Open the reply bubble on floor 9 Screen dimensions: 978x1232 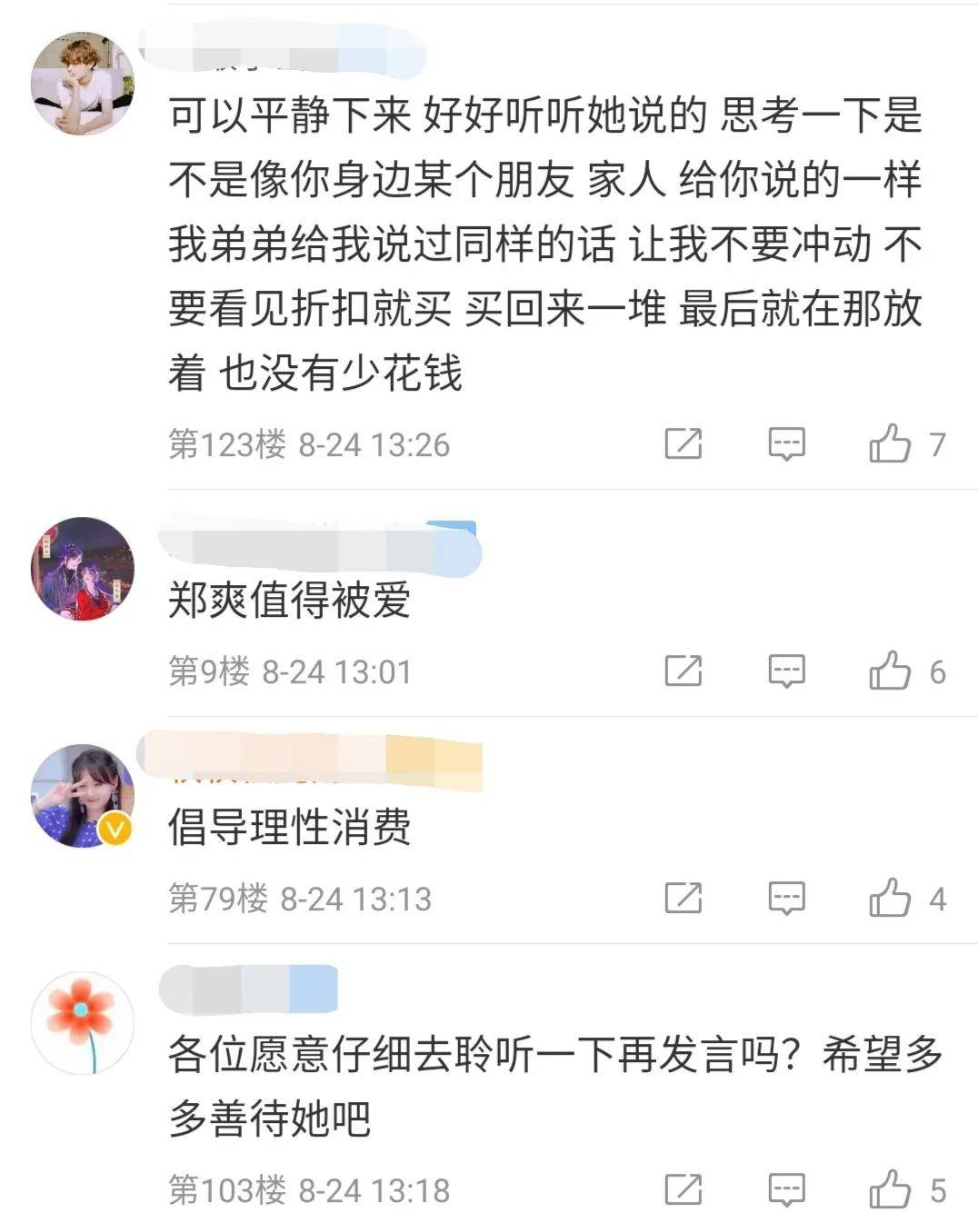787,672
